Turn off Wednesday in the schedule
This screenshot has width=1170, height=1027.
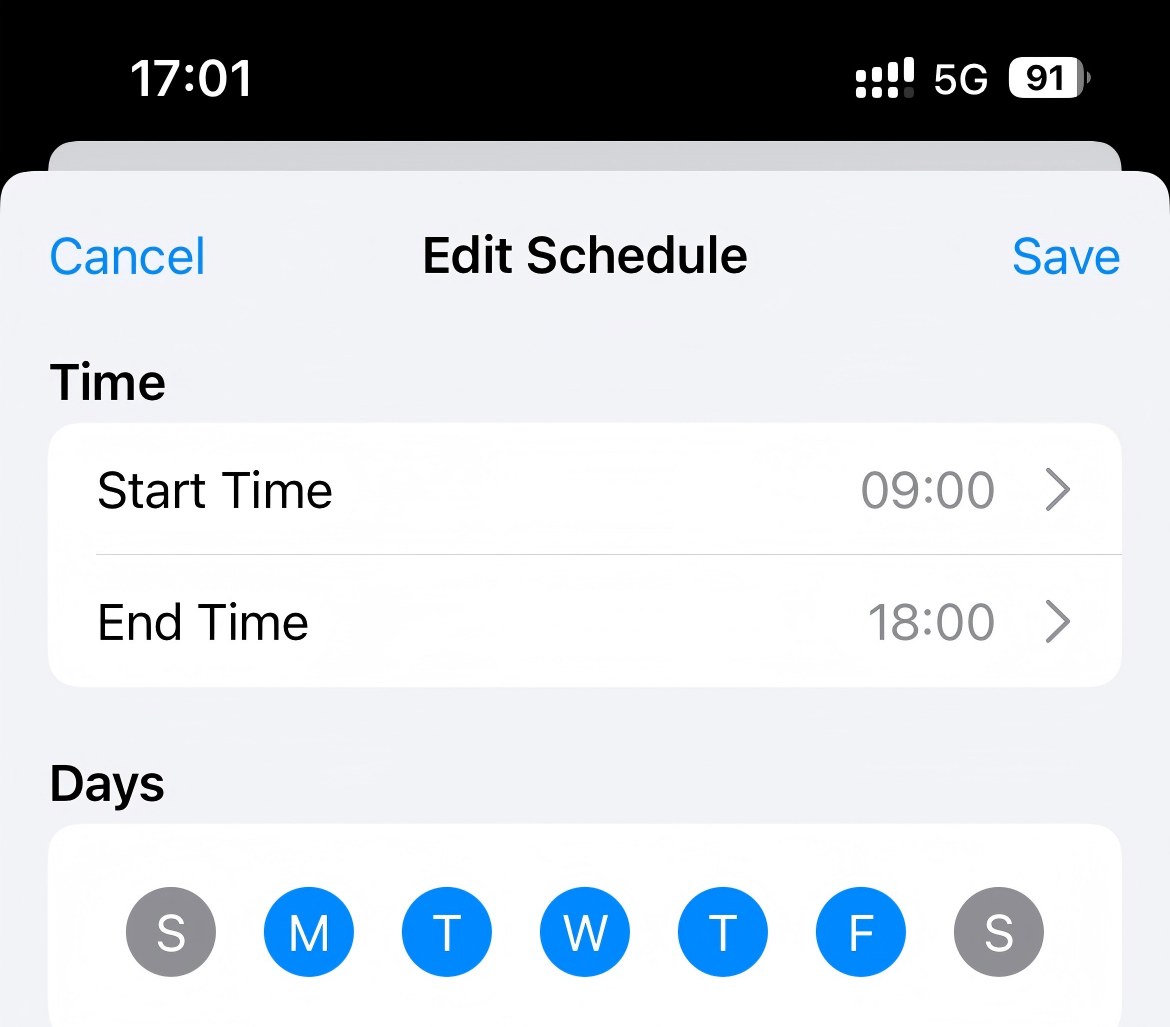click(585, 933)
